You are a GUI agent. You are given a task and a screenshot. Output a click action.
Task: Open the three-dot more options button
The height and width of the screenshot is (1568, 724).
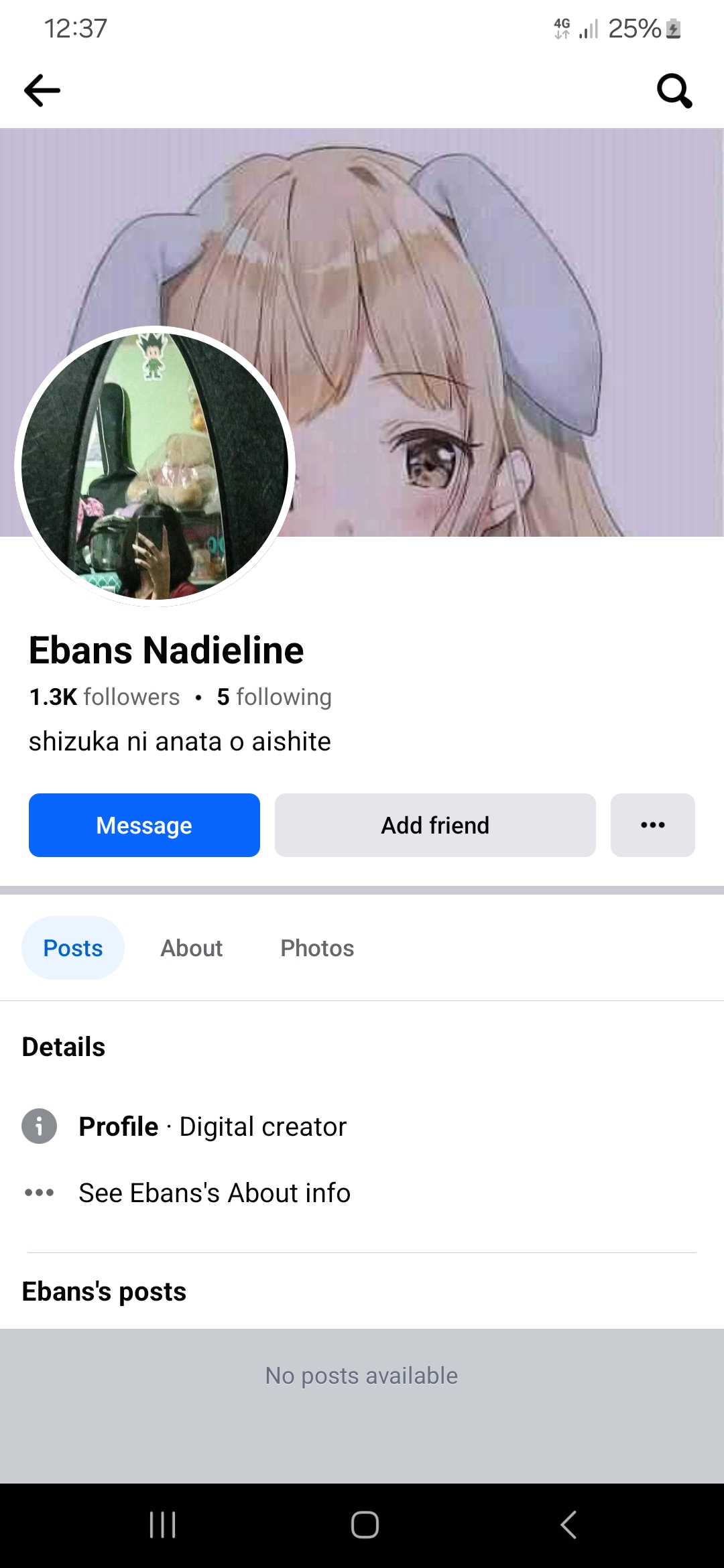coord(653,825)
